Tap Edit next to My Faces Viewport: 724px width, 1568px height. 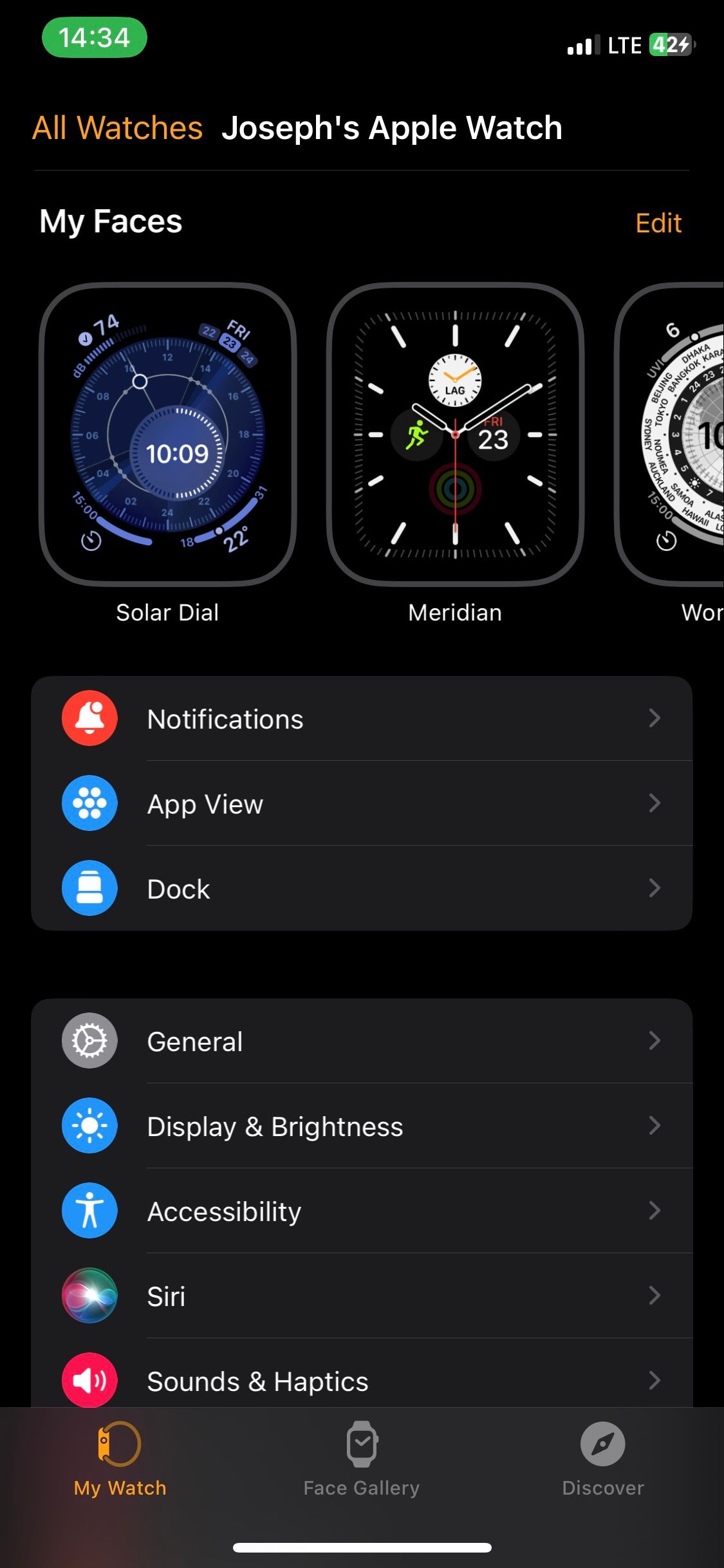tap(658, 222)
